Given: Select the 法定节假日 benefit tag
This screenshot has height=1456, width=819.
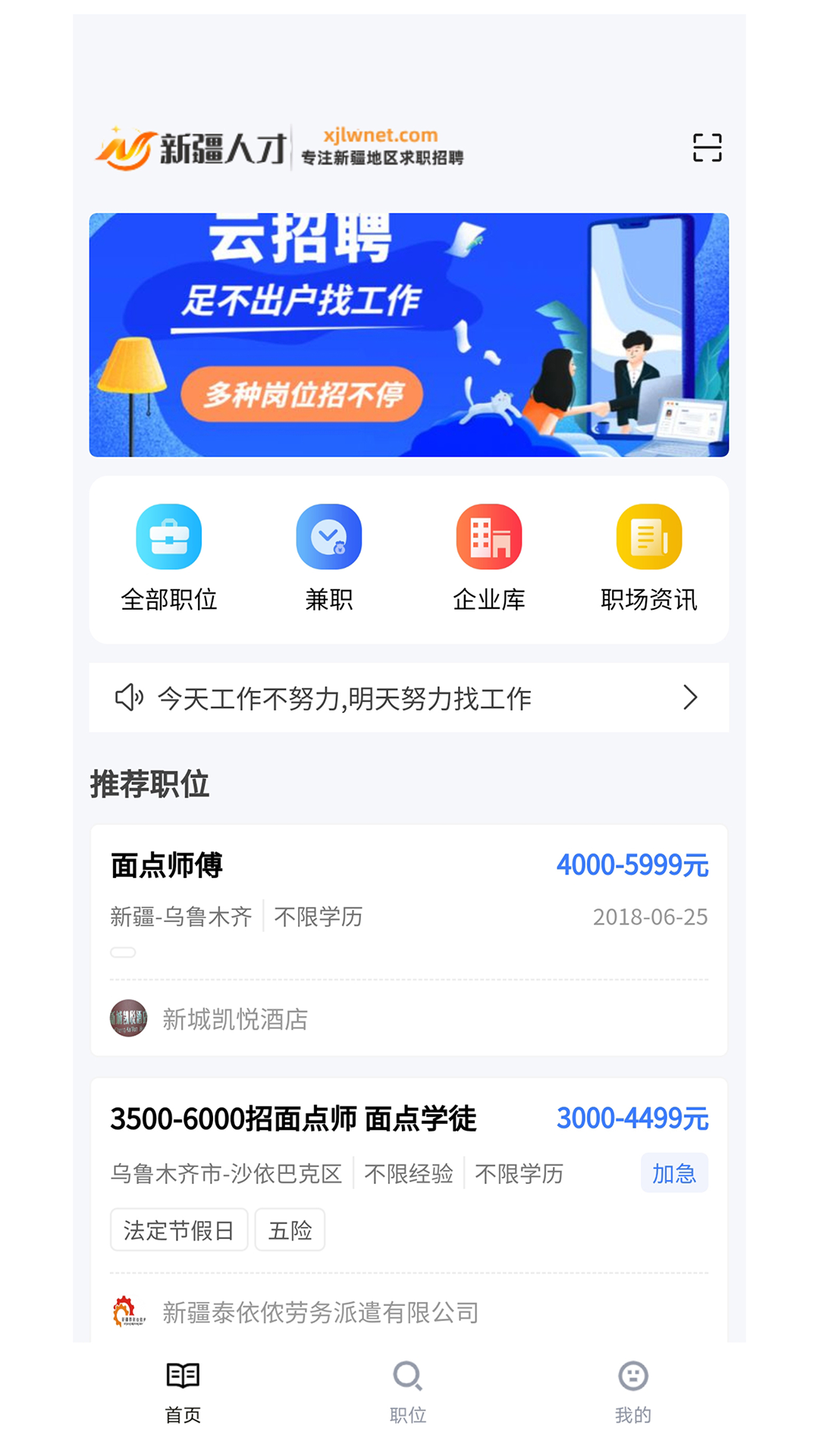Looking at the screenshot, I should pos(179,1229).
